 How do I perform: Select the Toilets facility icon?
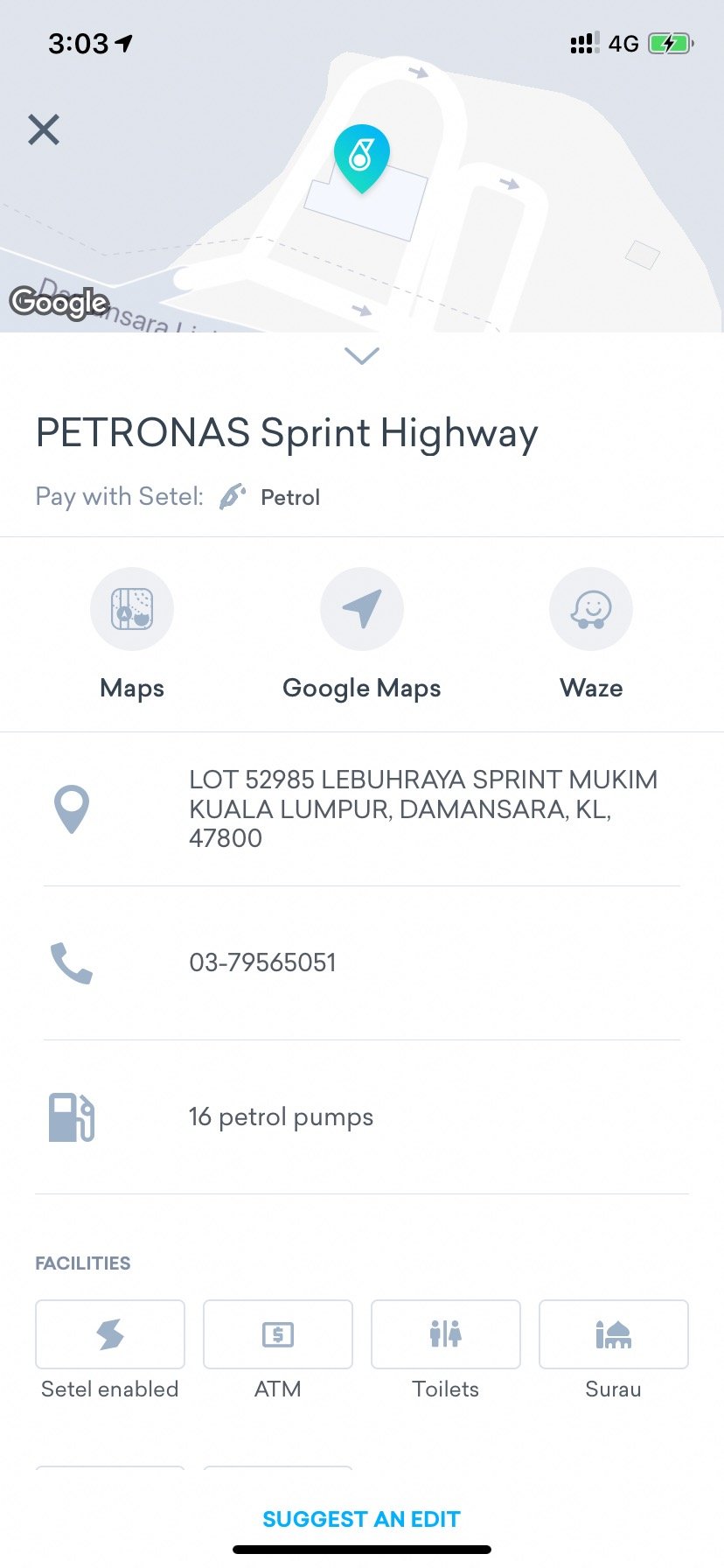tap(445, 1334)
